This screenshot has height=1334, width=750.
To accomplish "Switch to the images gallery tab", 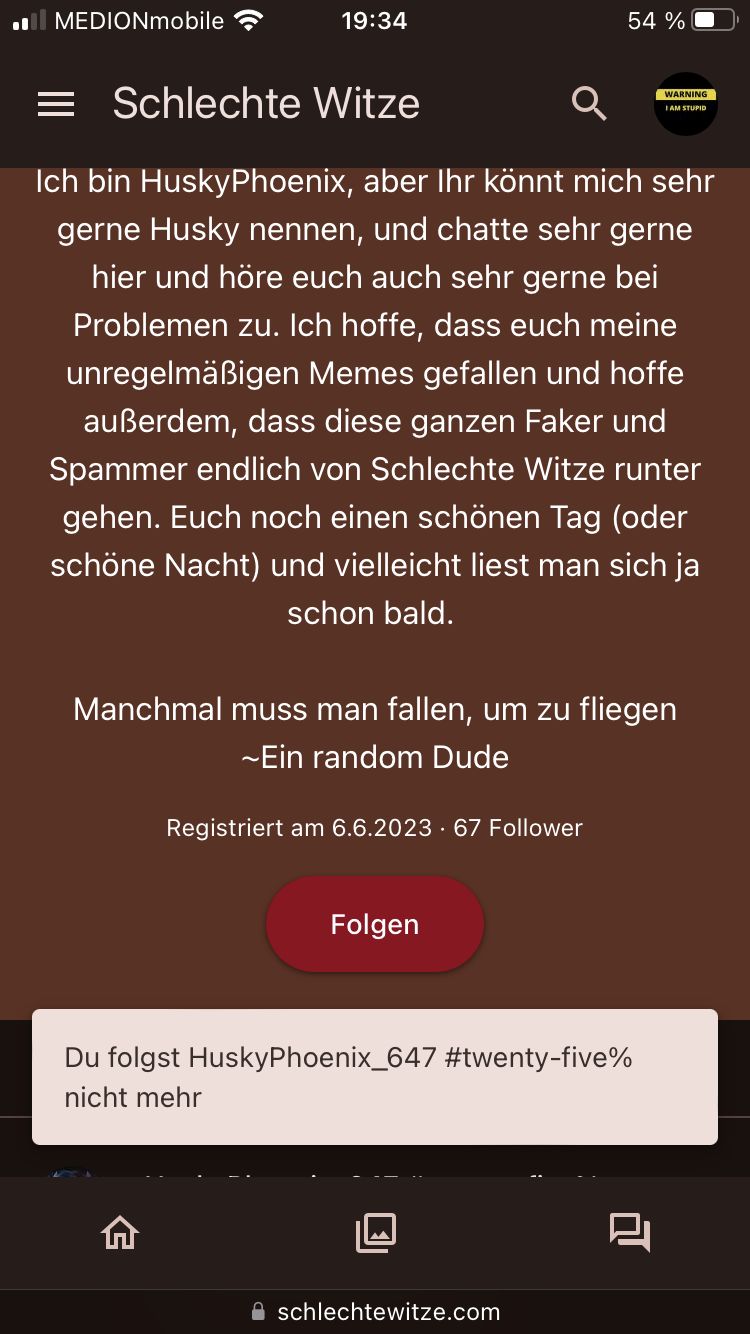I will pyautogui.click(x=376, y=1232).
